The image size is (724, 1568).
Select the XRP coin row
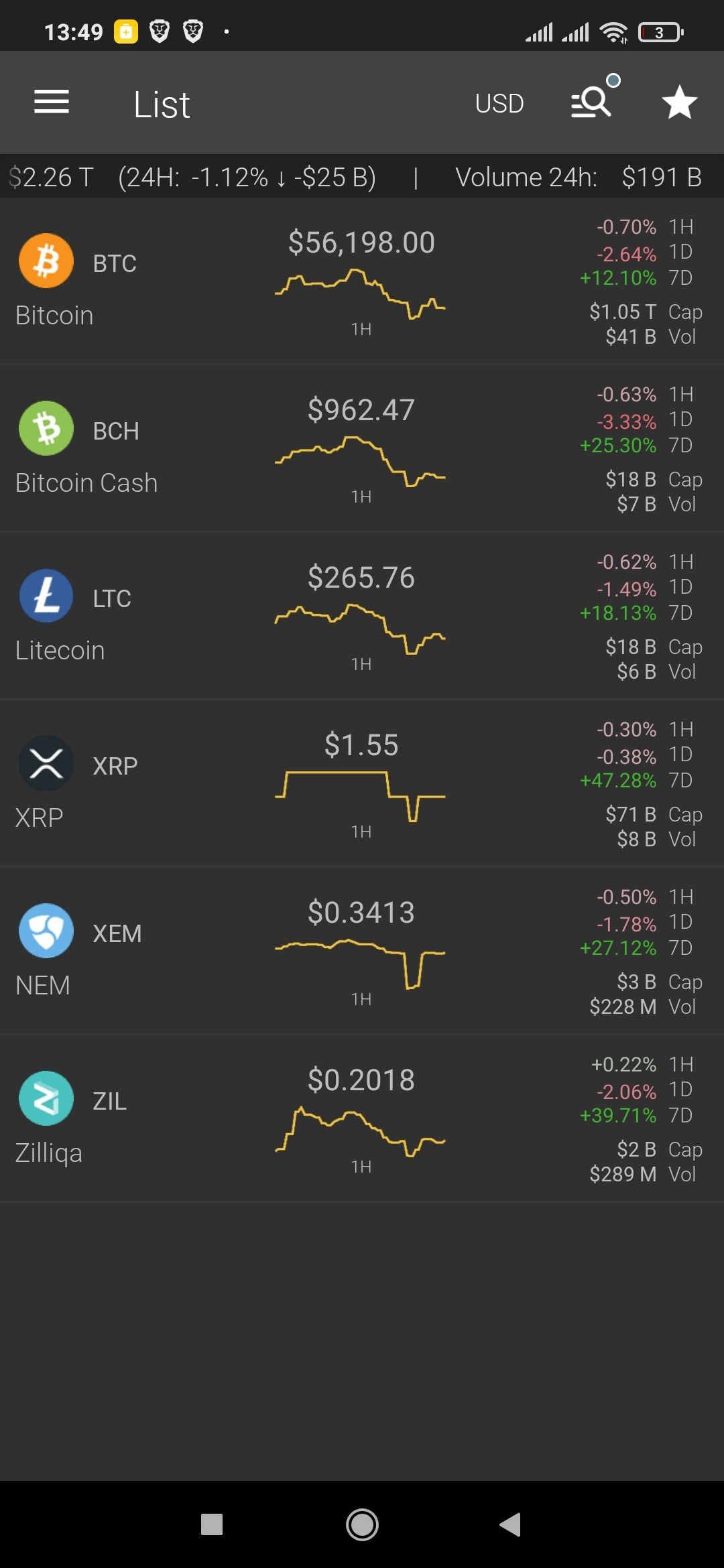[x=362, y=784]
